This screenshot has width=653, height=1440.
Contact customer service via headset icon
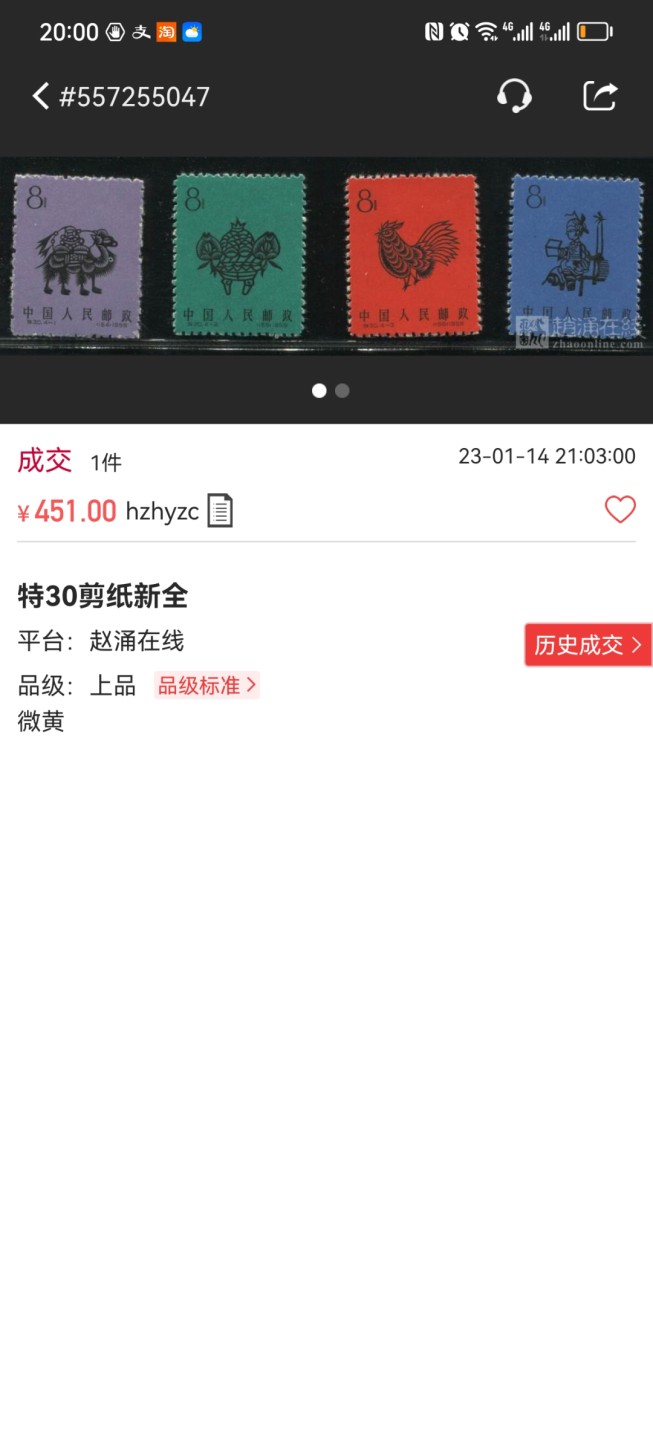click(514, 96)
